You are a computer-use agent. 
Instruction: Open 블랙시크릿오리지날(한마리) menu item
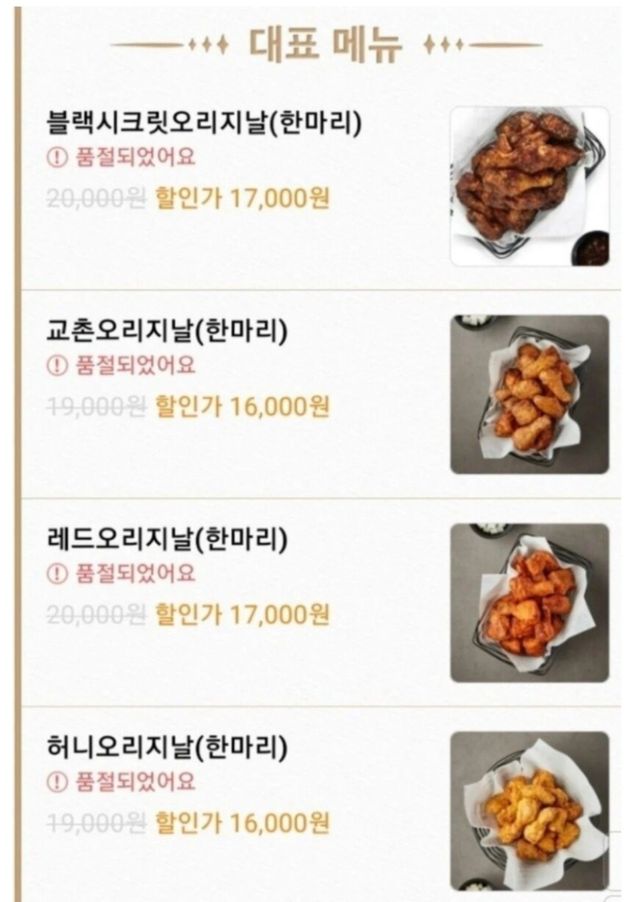click(205, 123)
